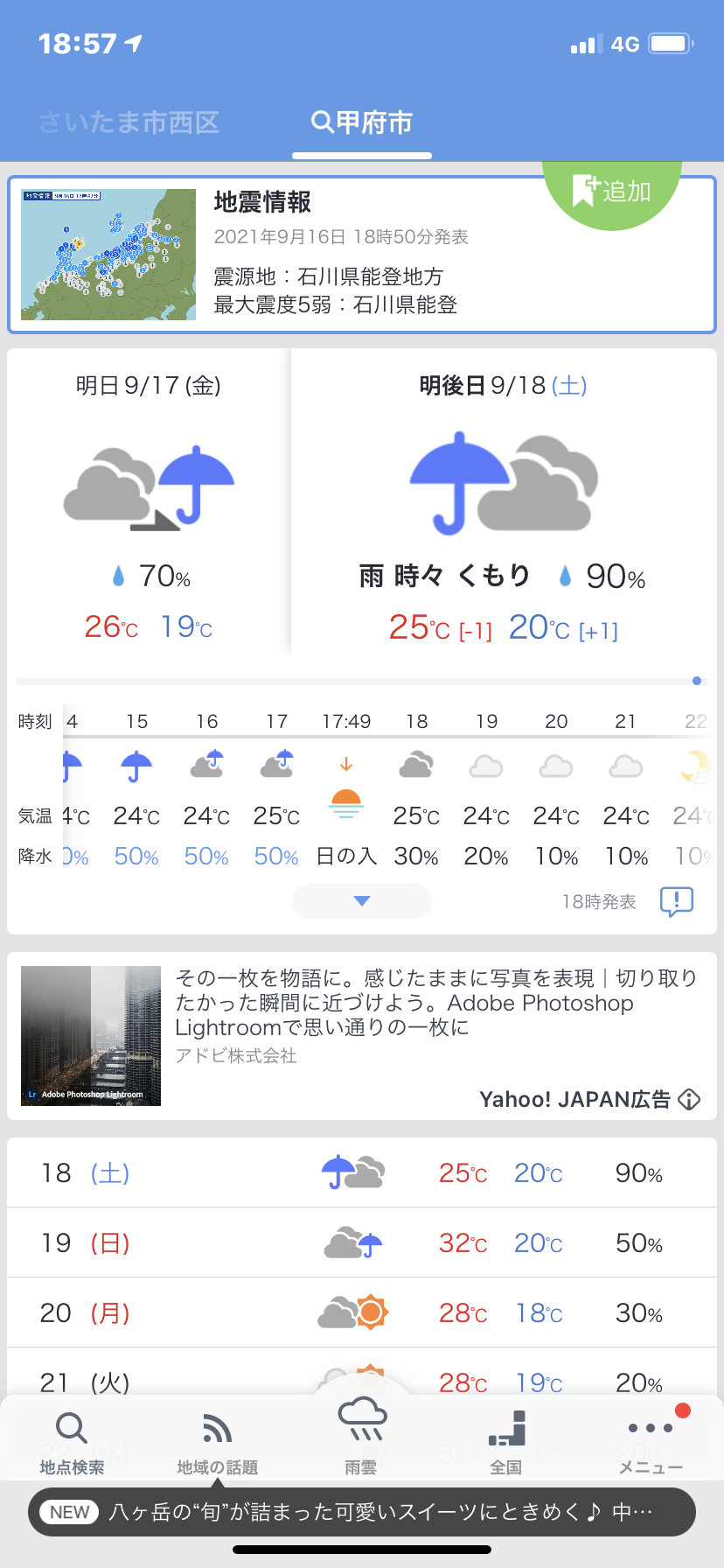This screenshot has width=724, height=1568.
Task: Open the 地震情報 earthquake info card
Action: click(x=362, y=255)
